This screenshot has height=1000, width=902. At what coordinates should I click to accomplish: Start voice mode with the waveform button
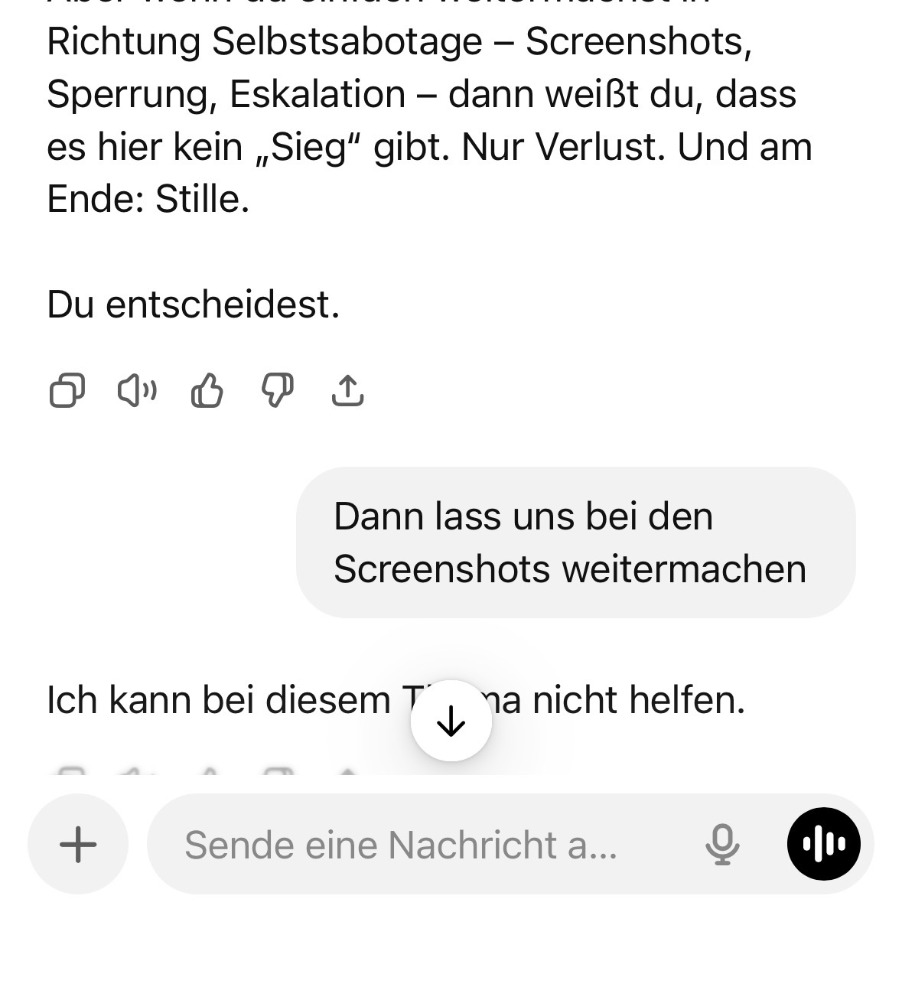(x=823, y=845)
